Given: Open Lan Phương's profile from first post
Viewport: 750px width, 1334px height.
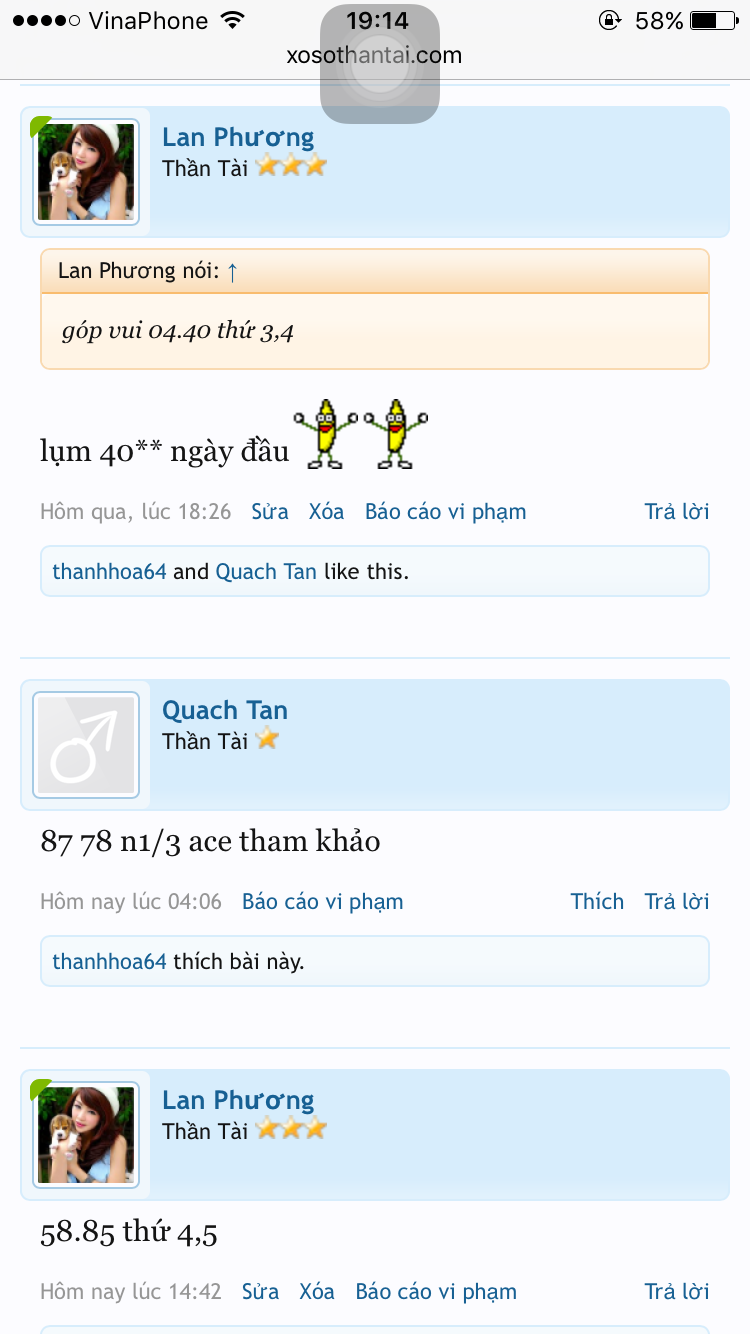Looking at the screenshot, I should coord(238,137).
